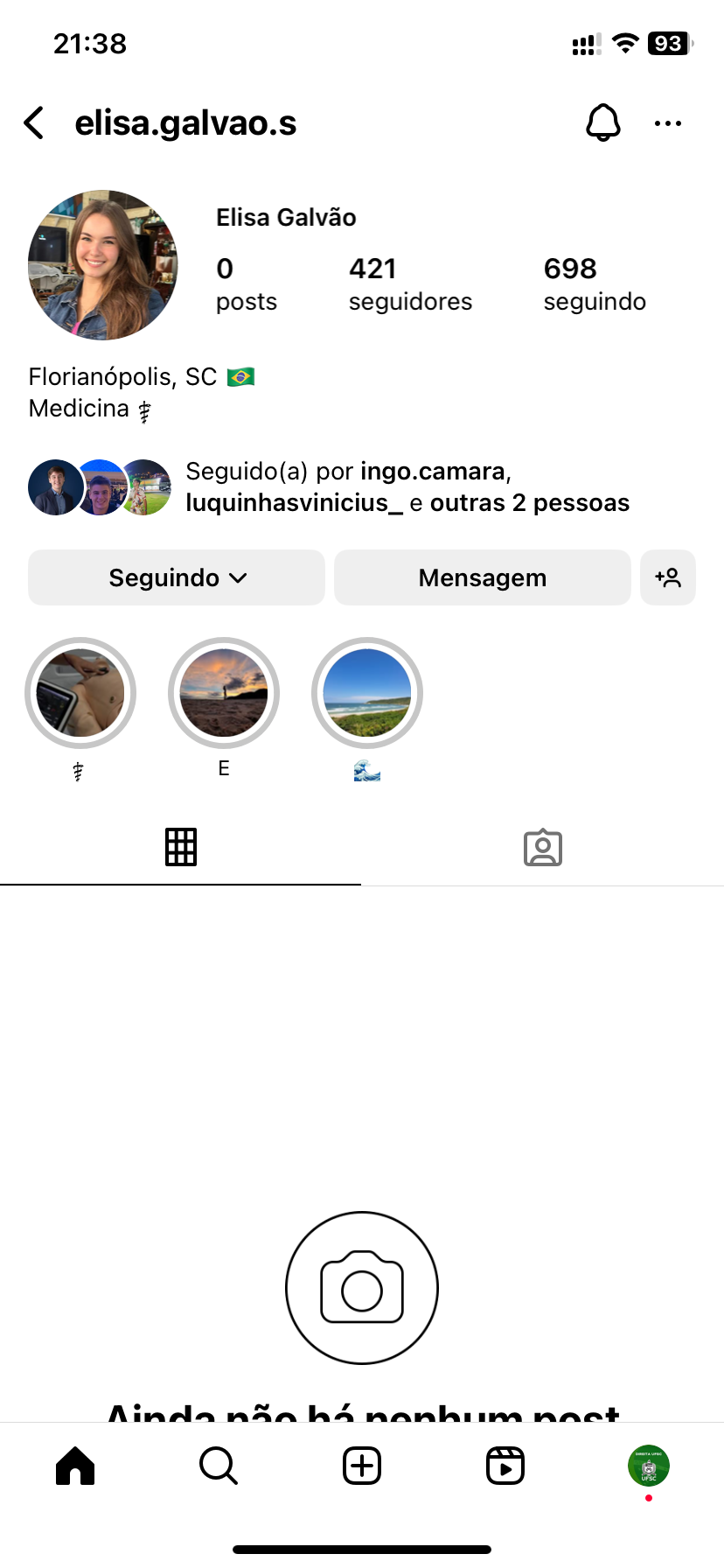
Task: Open the medical symbol story highlight
Action: click(80, 693)
